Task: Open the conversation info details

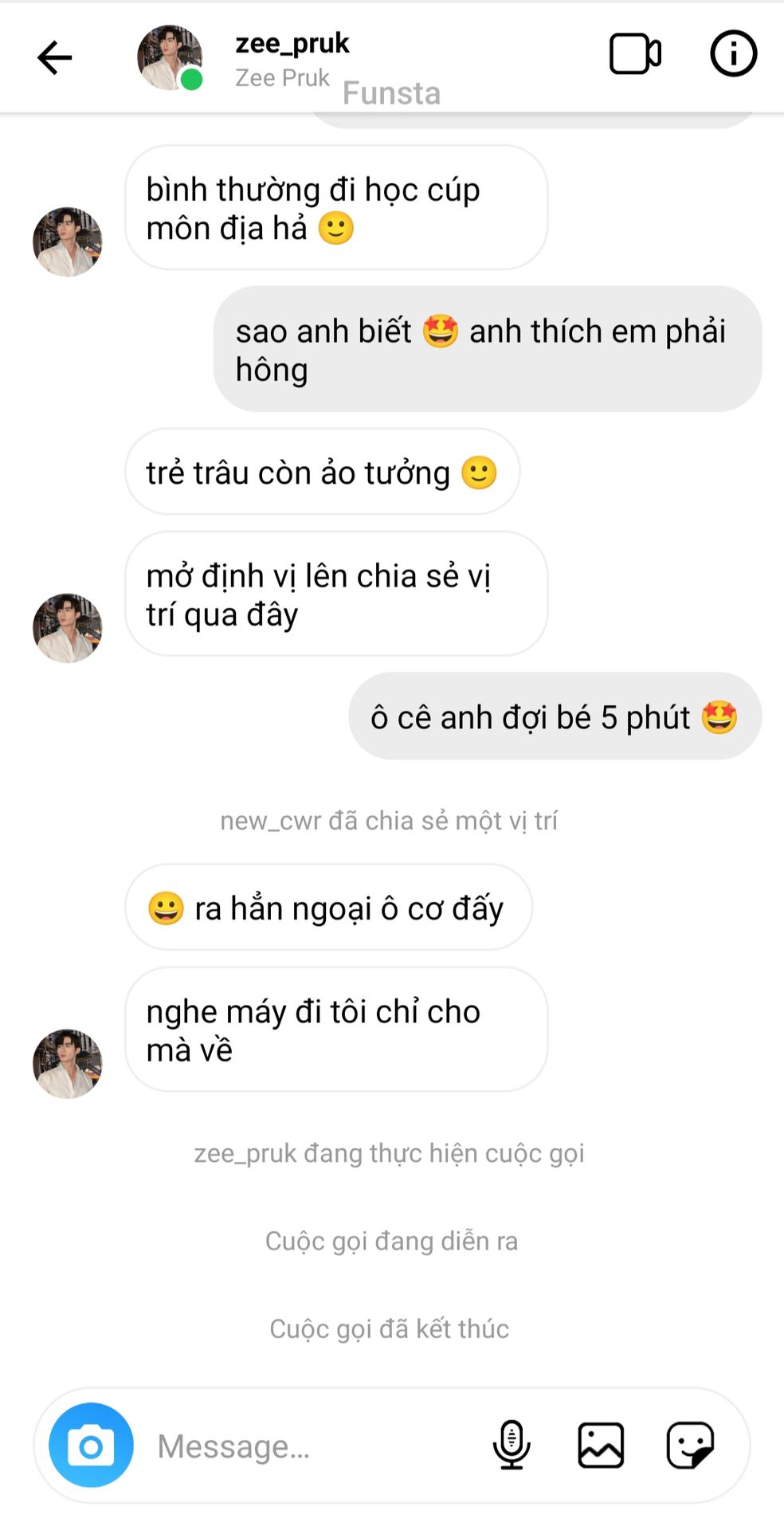Action: click(733, 54)
